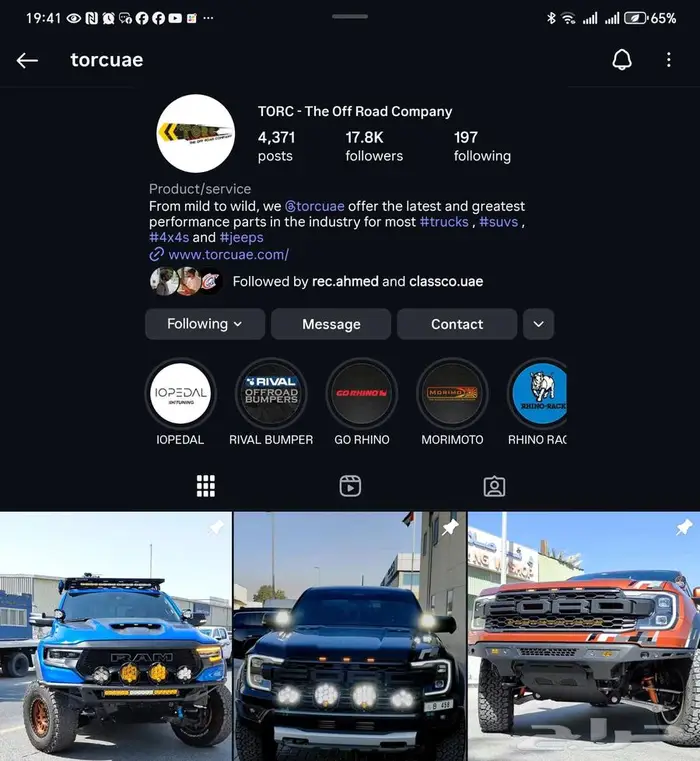Switch to the Reels tab
The width and height of the screenshot is (700, 761).
[x=350, y=486]
